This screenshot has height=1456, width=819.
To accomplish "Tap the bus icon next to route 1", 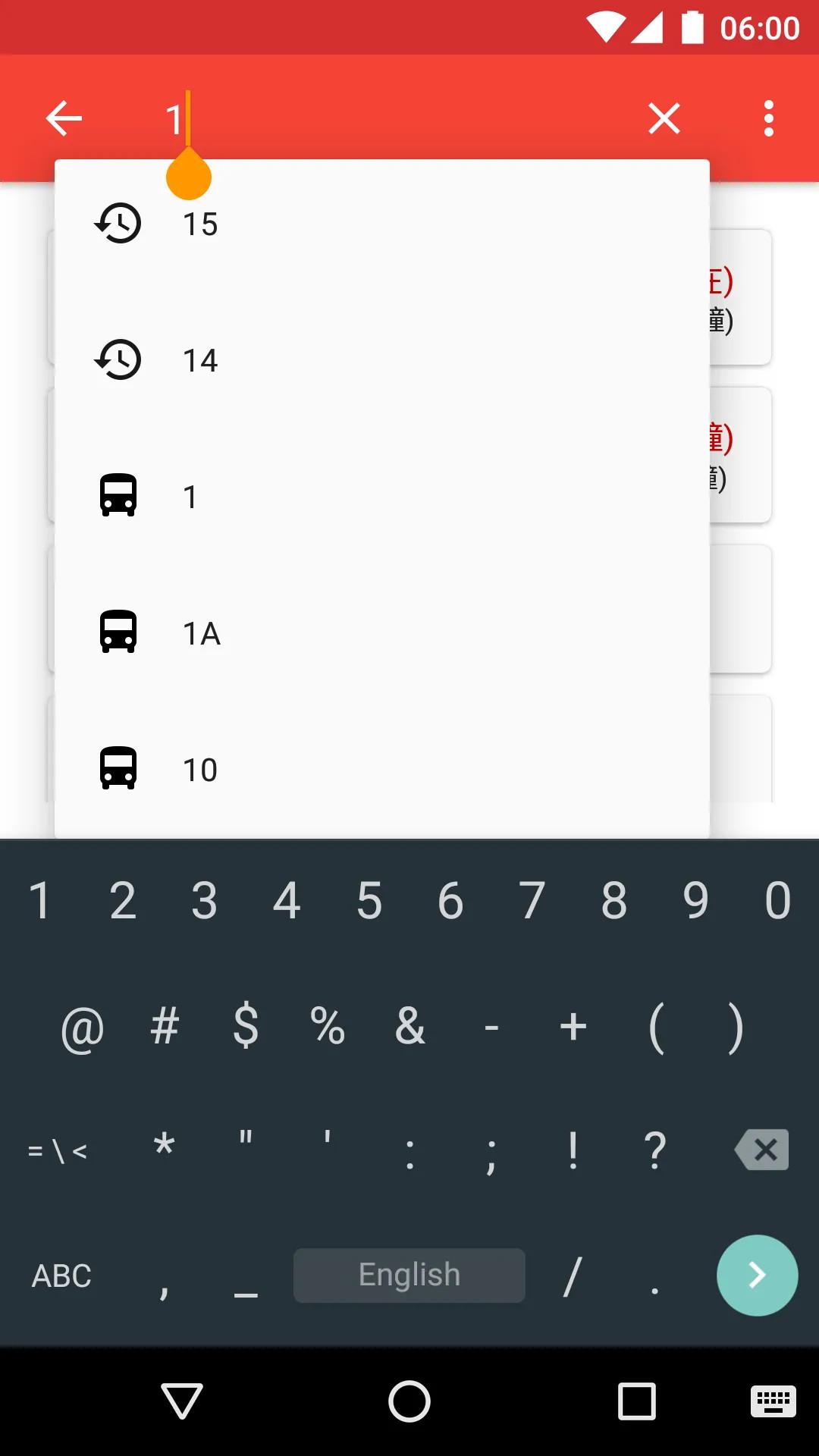I will pos(118,496).
